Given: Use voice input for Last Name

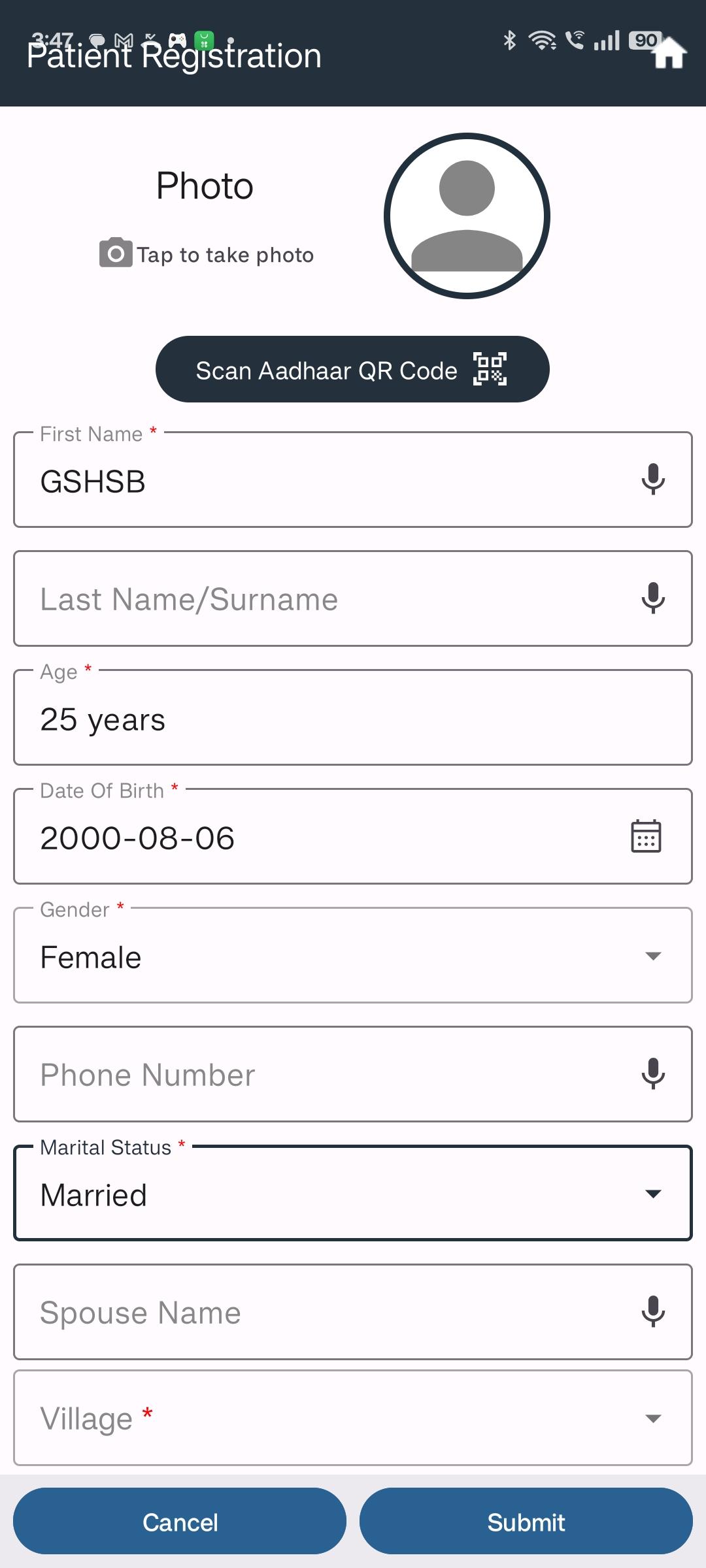Looking at the screenshot, I should coord(653,598).
